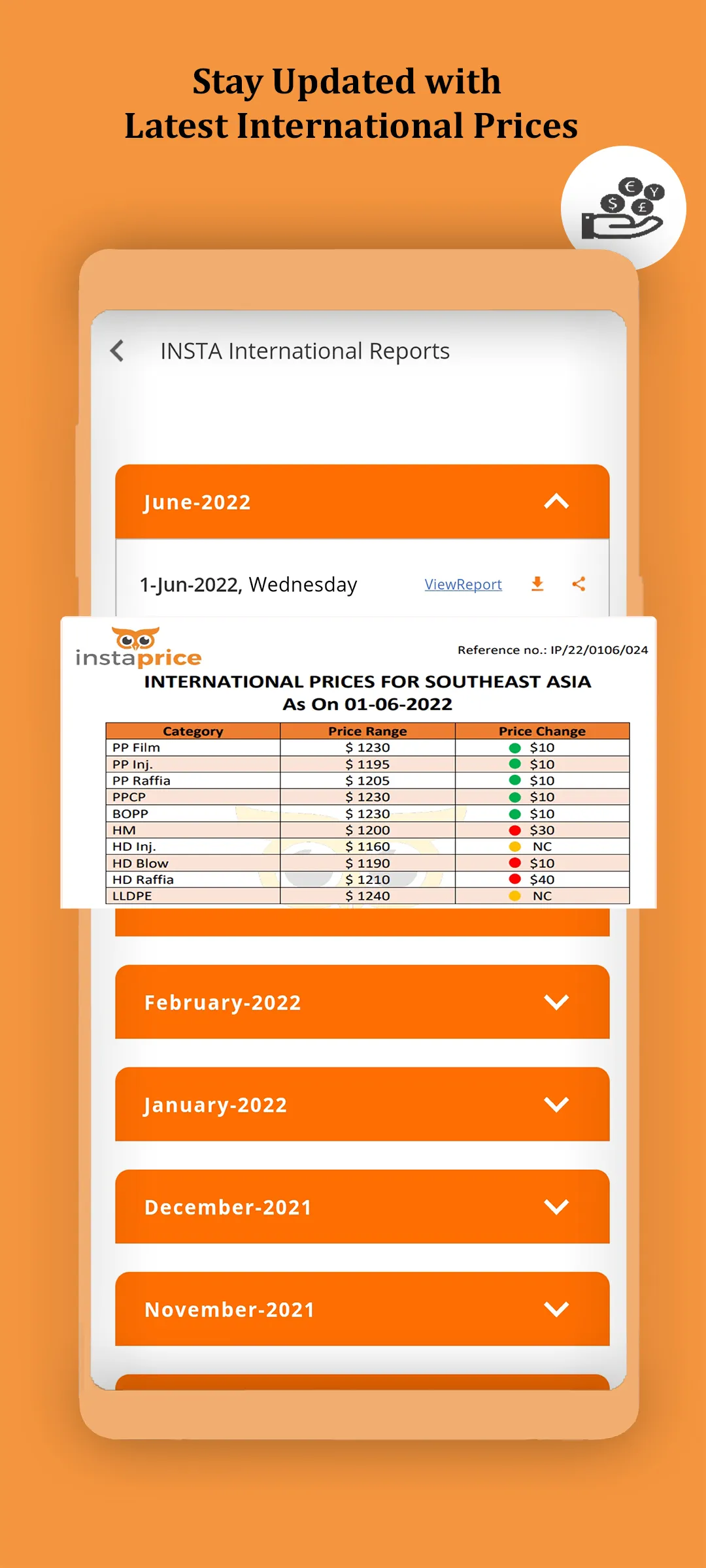The image size is (706, 1568).
Task: Click the yellow NC indicator beside LLDPE
Action: [x=516, y=896]
